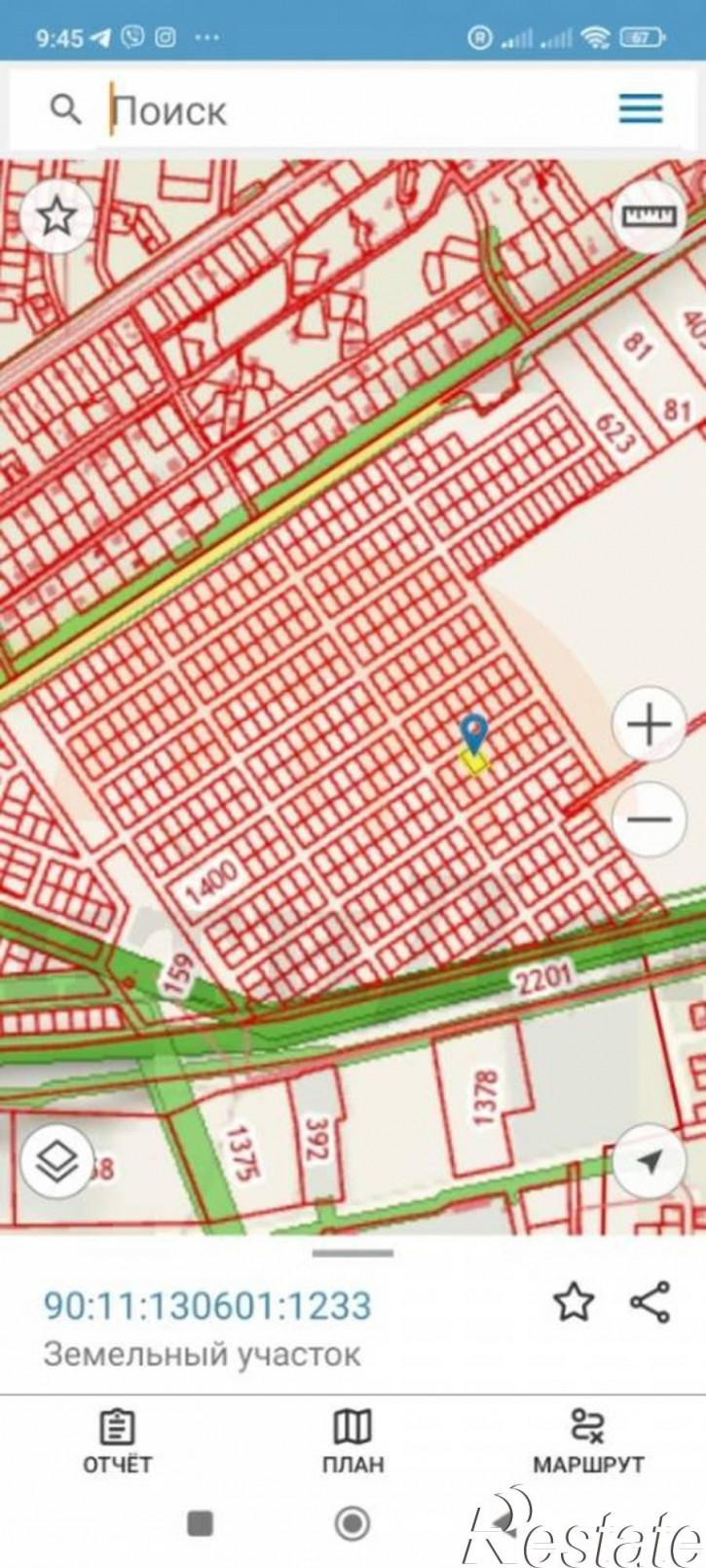Open the map layers selector
This screenshot has width=706, height=1568.
pos(56,1160)
